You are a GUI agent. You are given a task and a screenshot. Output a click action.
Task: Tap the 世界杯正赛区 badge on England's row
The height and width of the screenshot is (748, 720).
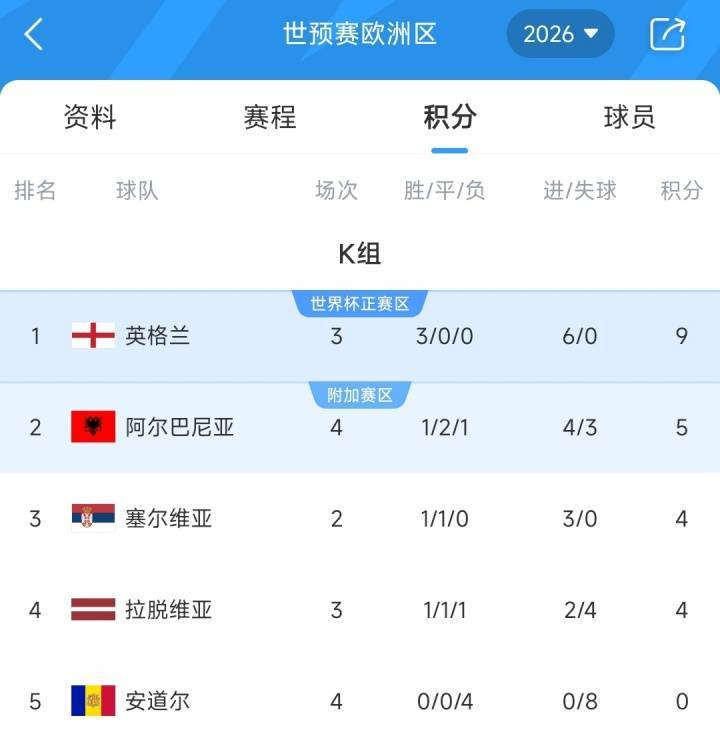tap(359, 303)
